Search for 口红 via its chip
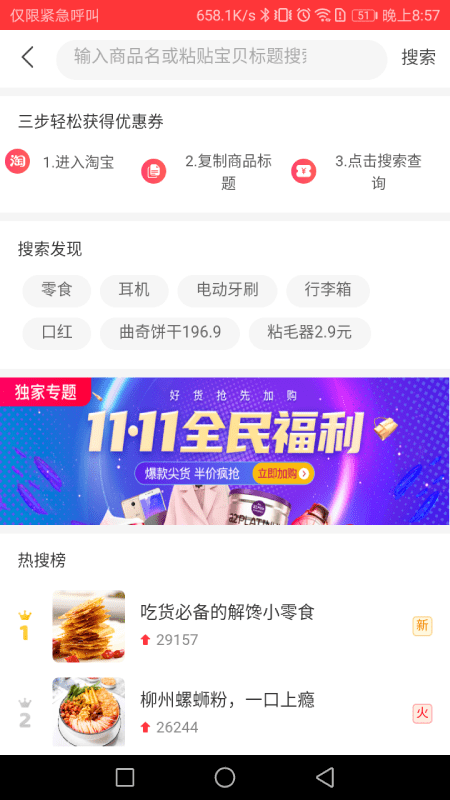The image size is (450, 800). pos(57,334)
